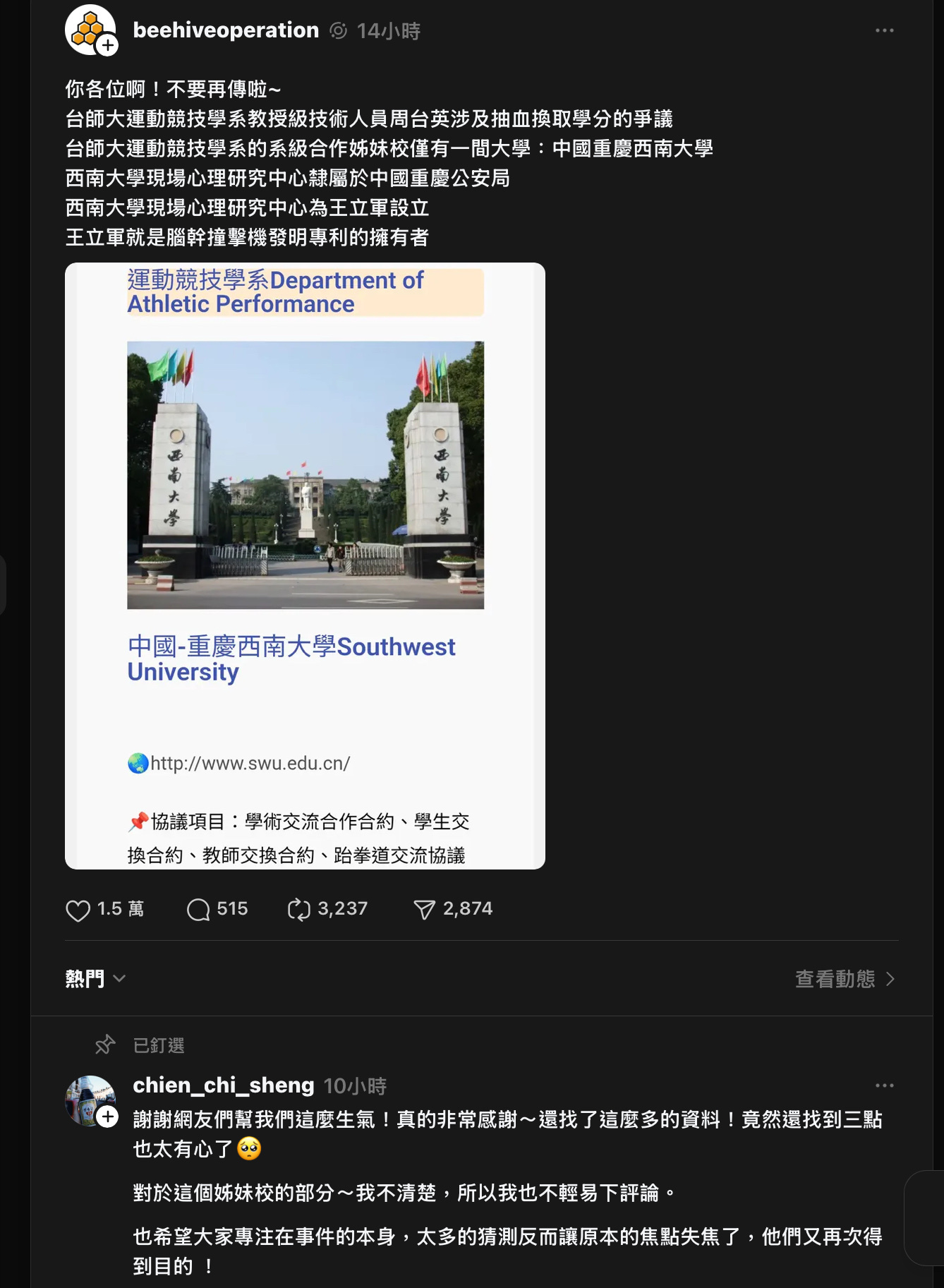
Task: Like the beehiveoperation post
Action: click(x=78, y=910)
